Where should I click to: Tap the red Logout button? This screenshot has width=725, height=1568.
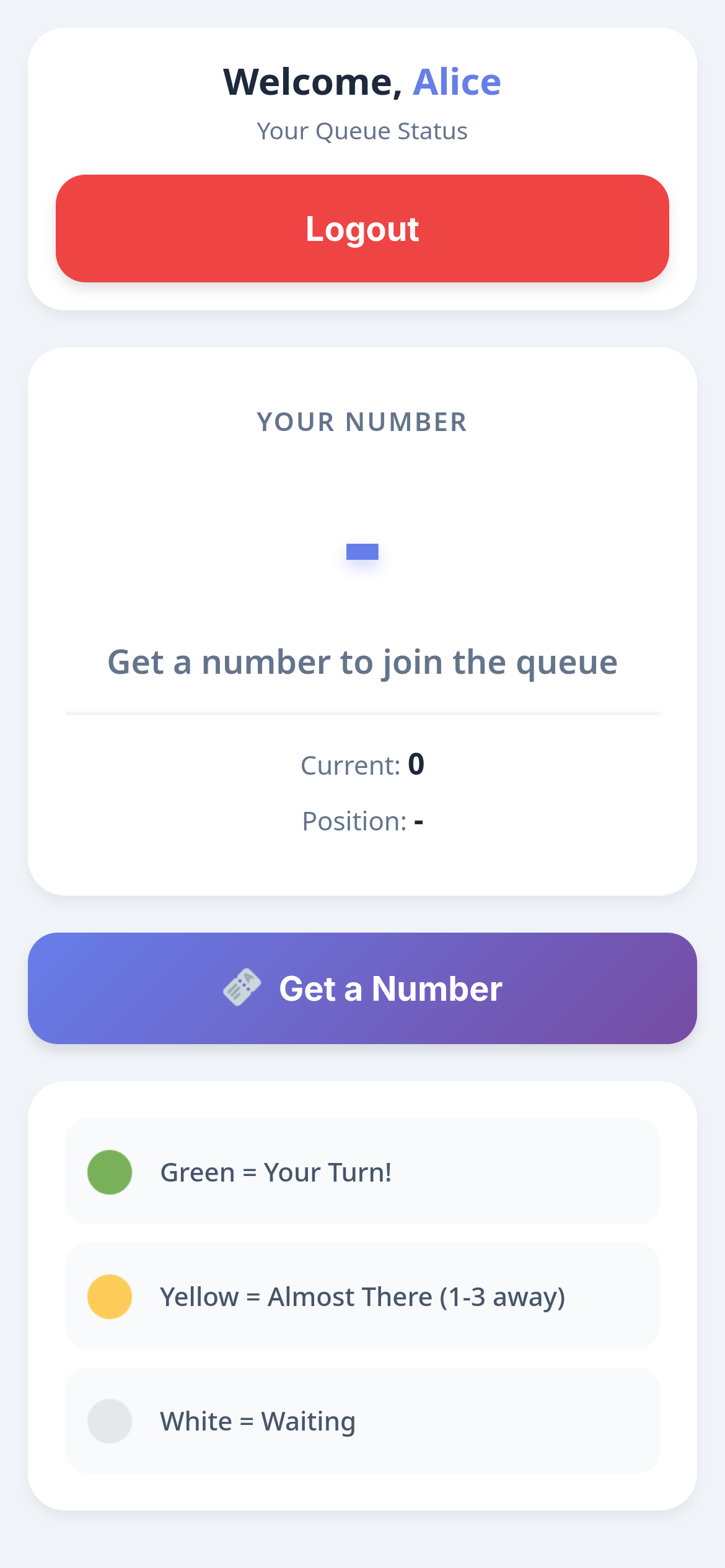point(362,229)
